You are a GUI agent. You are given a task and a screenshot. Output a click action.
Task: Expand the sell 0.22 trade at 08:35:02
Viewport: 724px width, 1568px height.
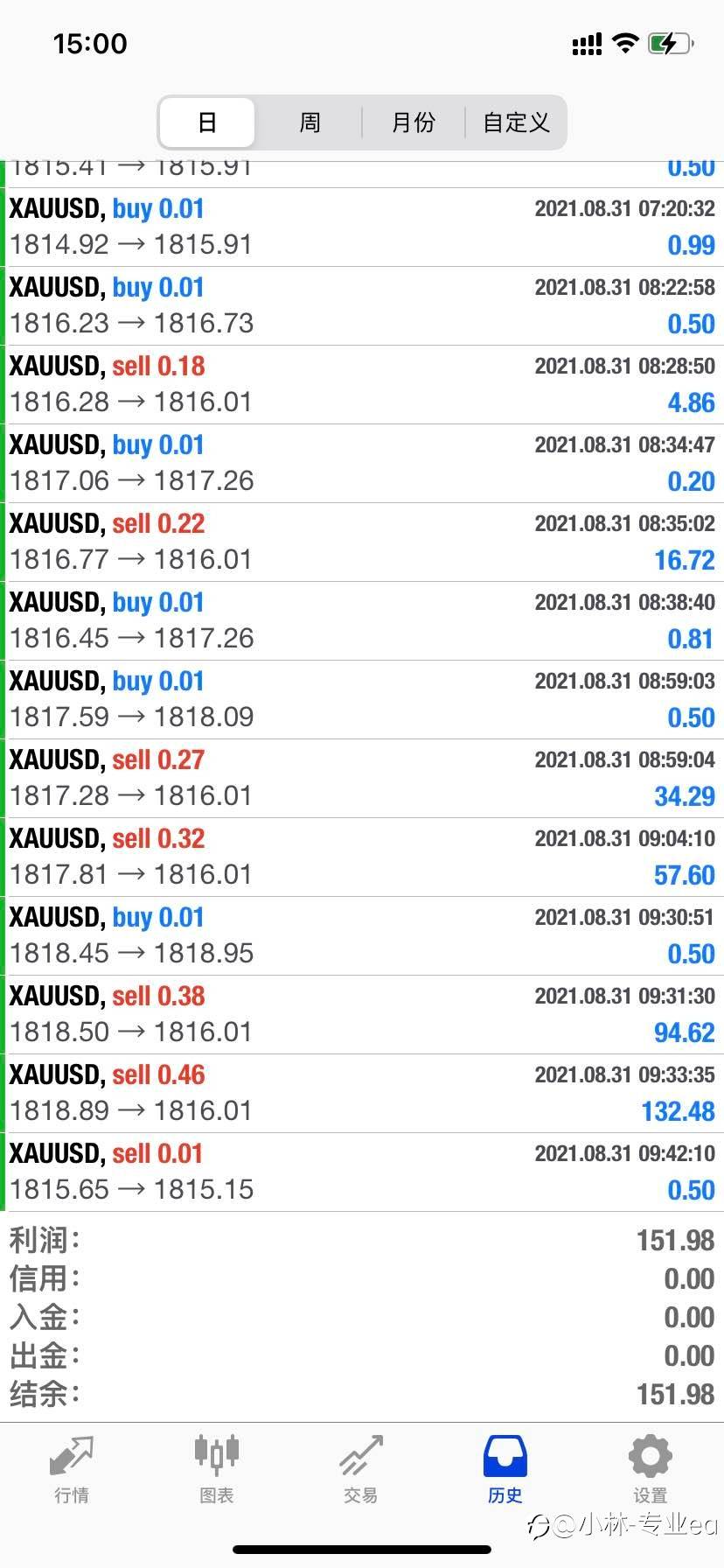pos(362,542)
